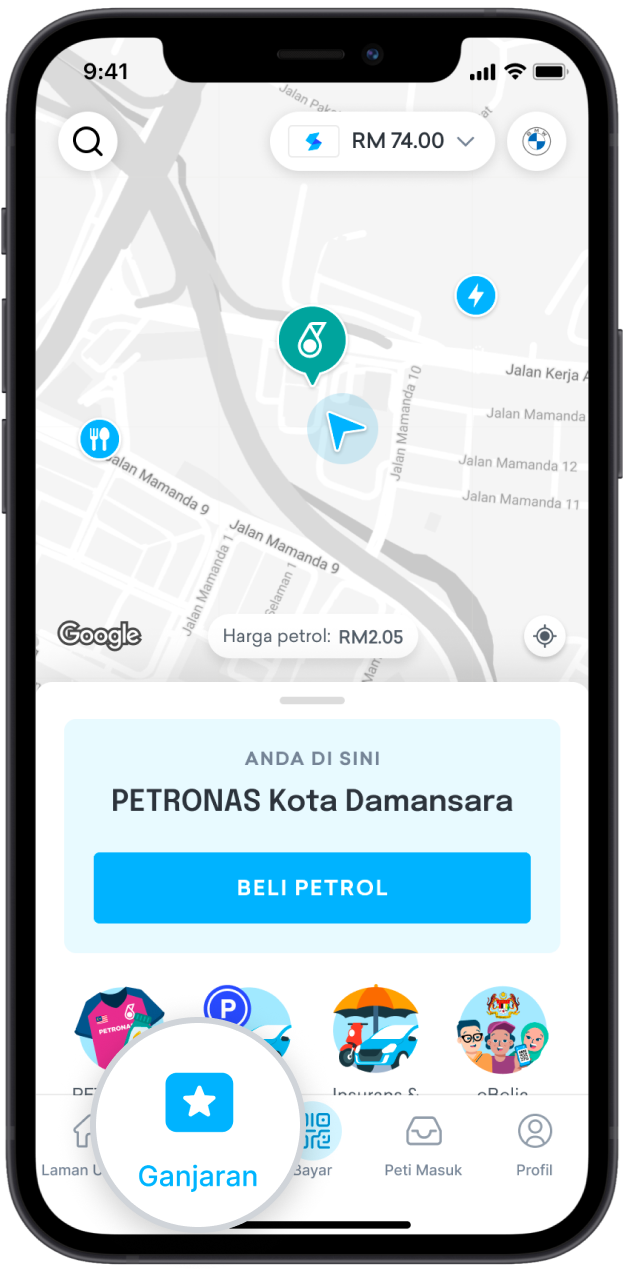Open the Insurans shortcut
624x1272 pixels.
(x=375, y=1030)
